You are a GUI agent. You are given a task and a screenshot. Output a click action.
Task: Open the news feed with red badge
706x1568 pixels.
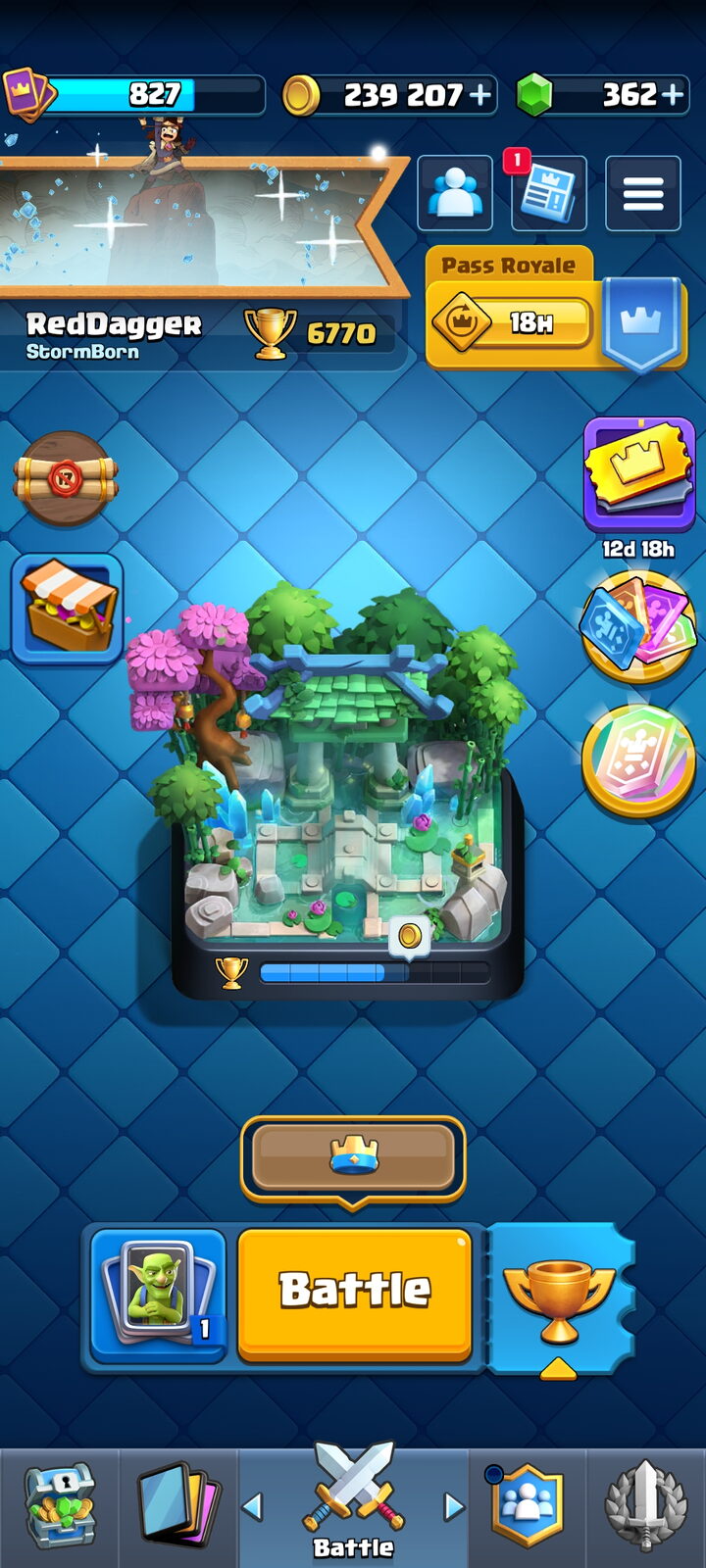(549, 193)
